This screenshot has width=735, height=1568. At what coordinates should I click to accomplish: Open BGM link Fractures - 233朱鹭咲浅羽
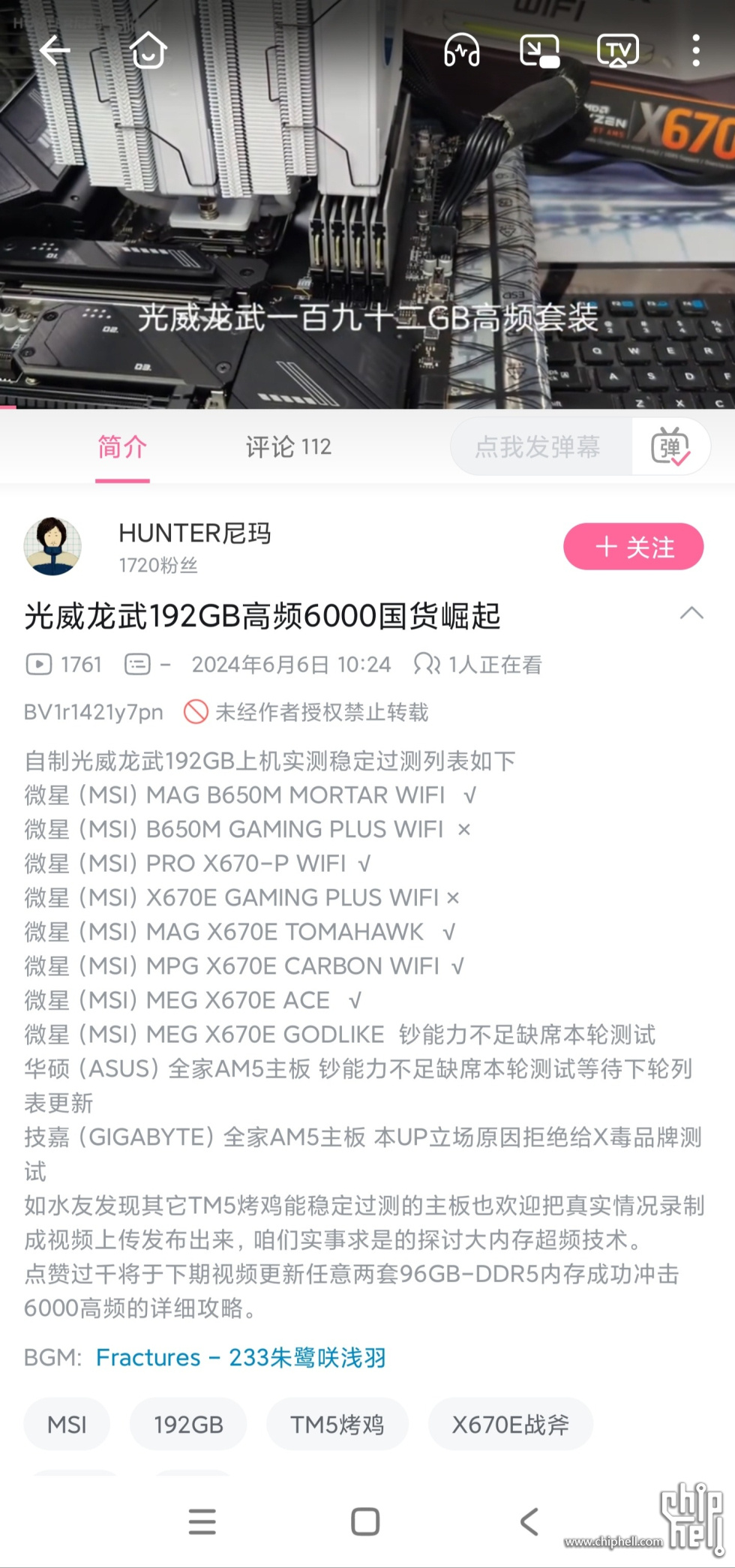point(241,1357)
